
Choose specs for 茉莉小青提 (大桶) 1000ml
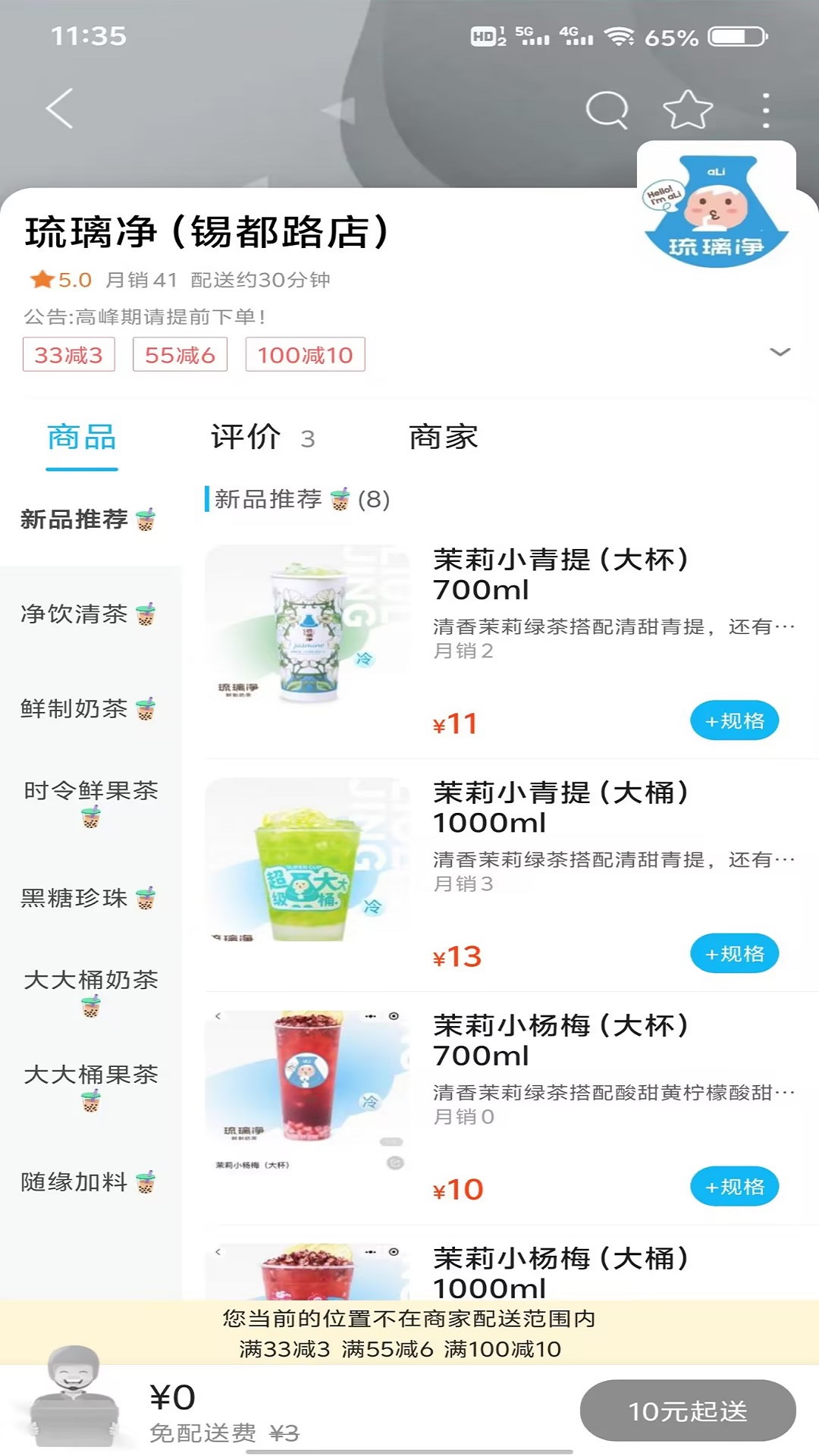pos(733,953)
